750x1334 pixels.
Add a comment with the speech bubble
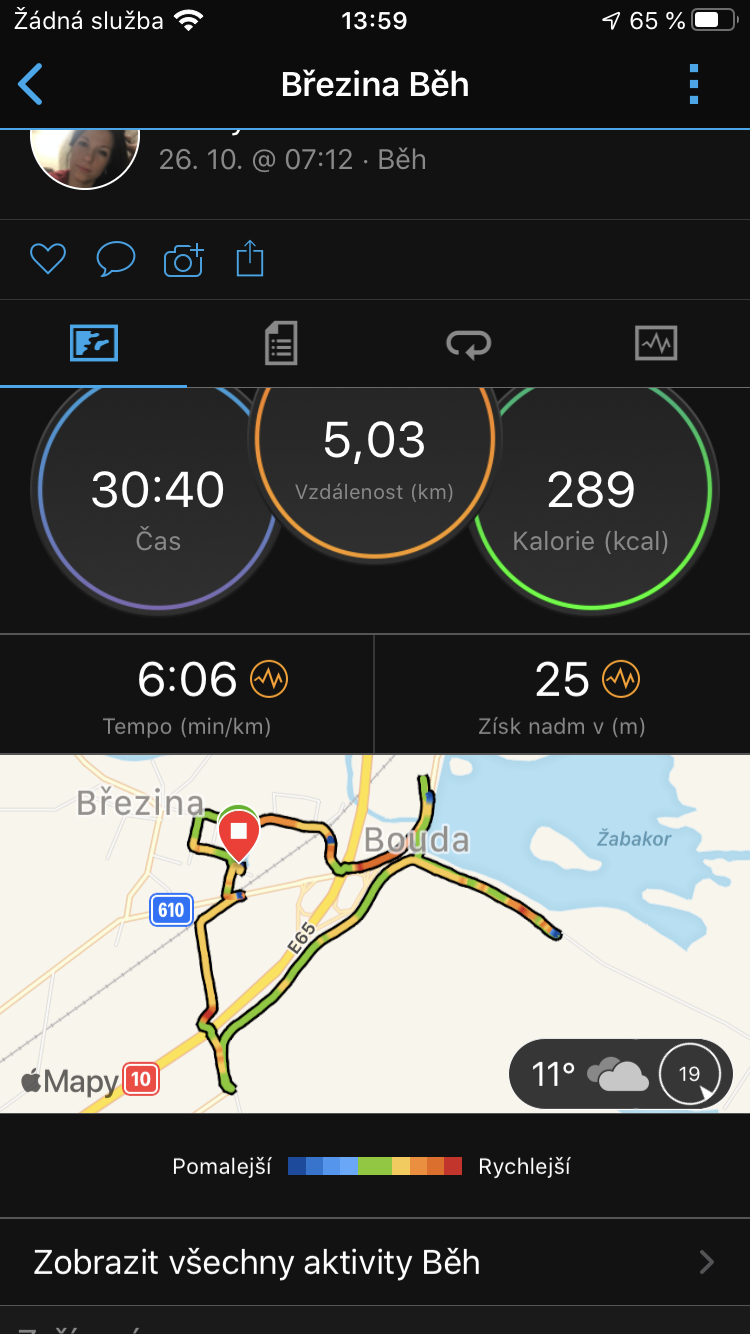click(x=116, y=260)
